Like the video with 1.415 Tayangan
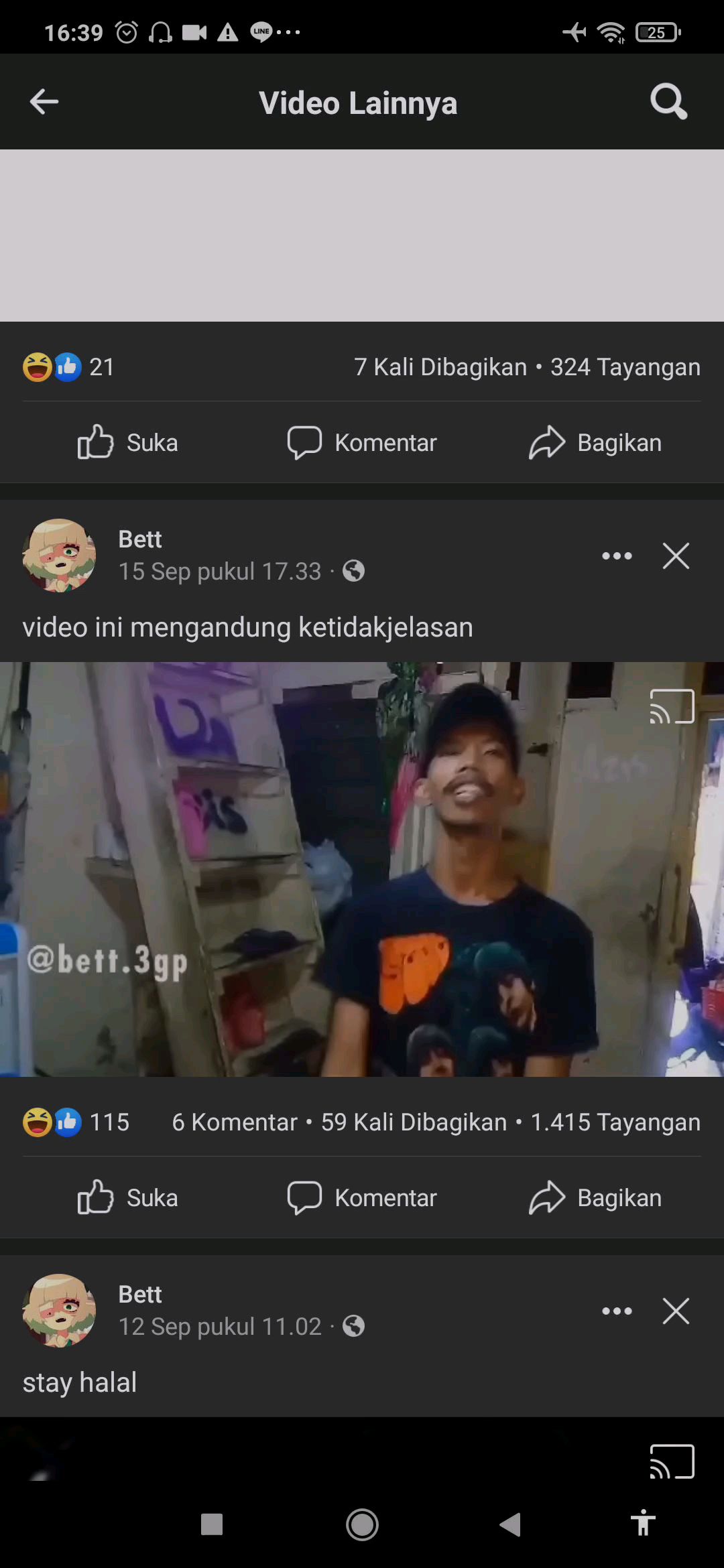 pyautogui.click(x=127, y=1198)
